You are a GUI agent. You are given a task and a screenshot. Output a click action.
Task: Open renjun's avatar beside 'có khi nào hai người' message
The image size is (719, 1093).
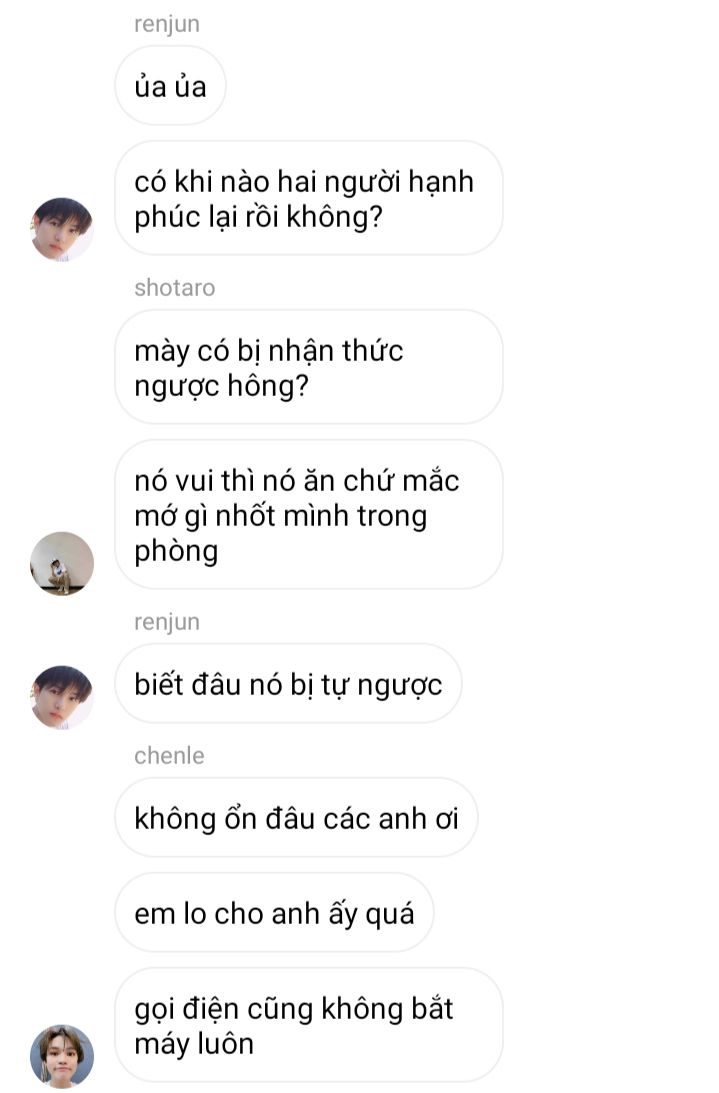62,229
